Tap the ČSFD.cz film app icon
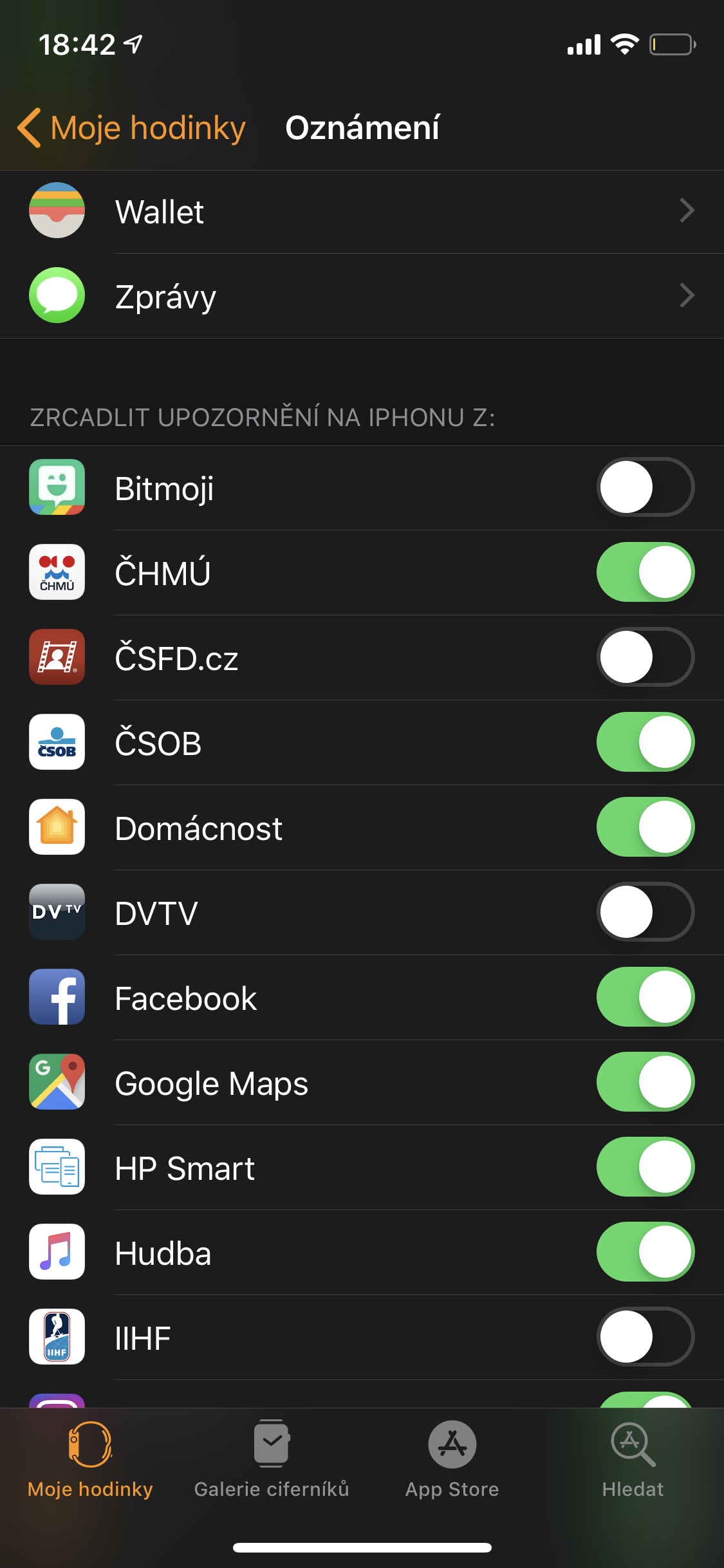This screenshot has height=1568, width=724. tap(57, 657)
